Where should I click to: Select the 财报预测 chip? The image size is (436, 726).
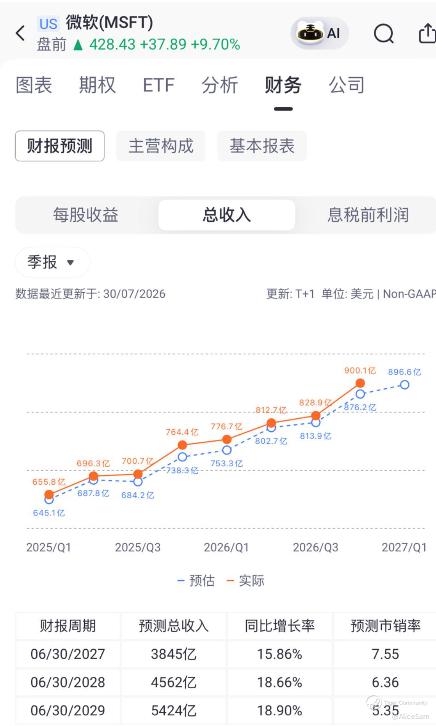pos(60,146)
